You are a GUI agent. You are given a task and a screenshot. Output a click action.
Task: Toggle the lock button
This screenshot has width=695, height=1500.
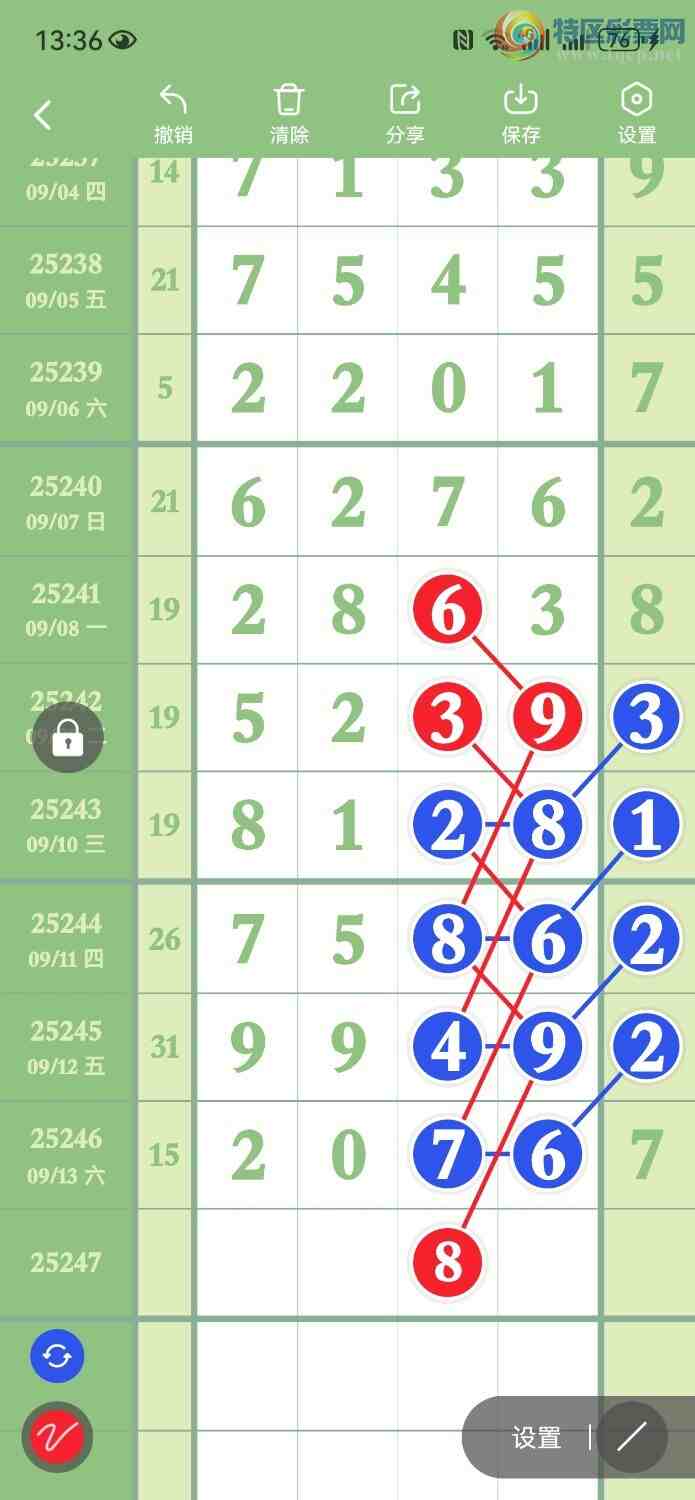coord(67,740)
